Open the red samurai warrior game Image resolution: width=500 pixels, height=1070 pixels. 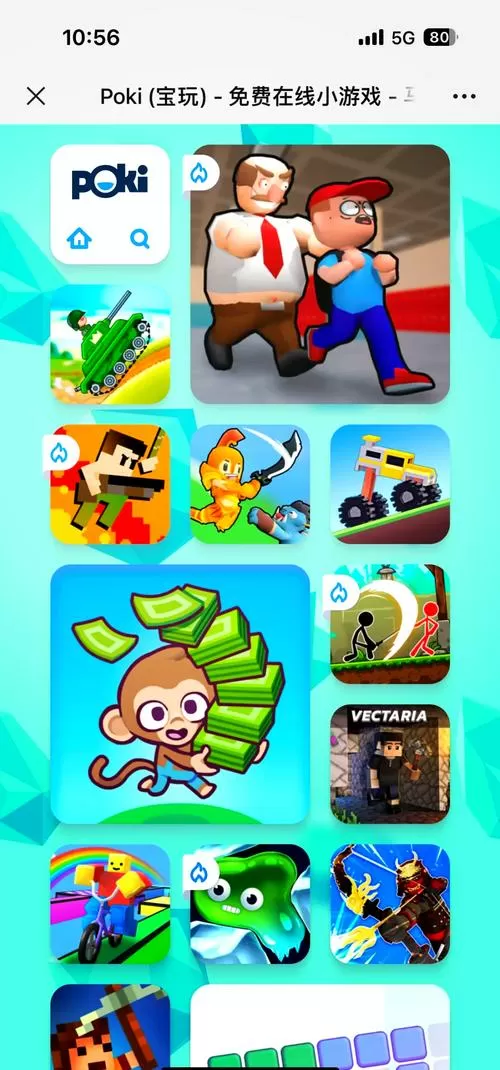(x=390, y=904)
